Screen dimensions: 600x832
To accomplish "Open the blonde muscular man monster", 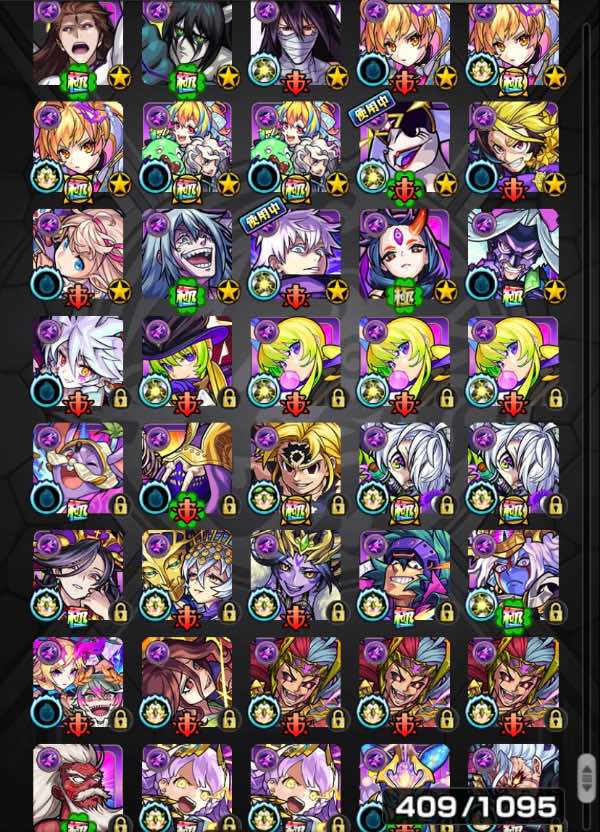I will (x=295, y=470).
